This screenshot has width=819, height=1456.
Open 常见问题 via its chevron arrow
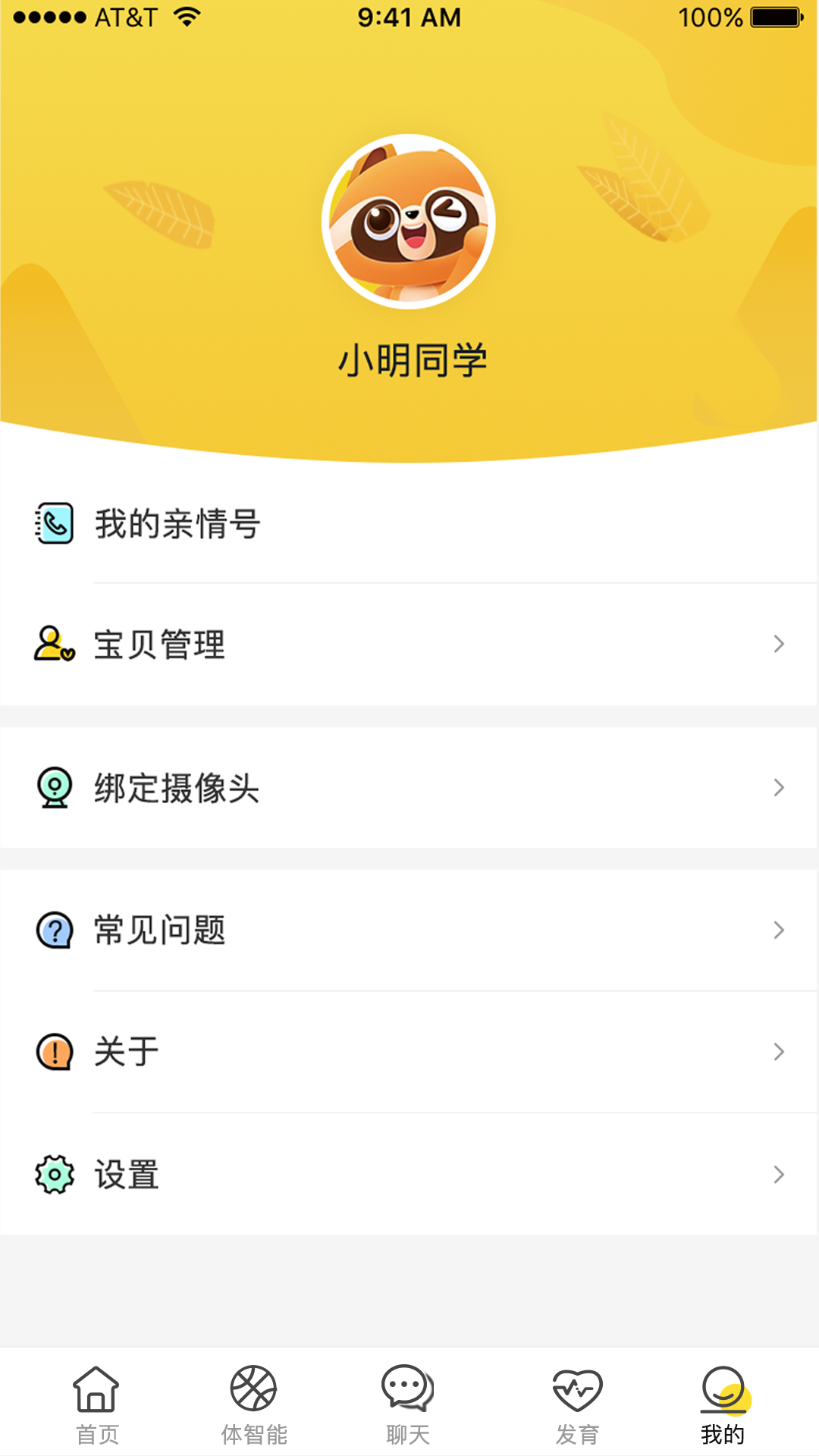pyautogui.click(x=779, y=930)
